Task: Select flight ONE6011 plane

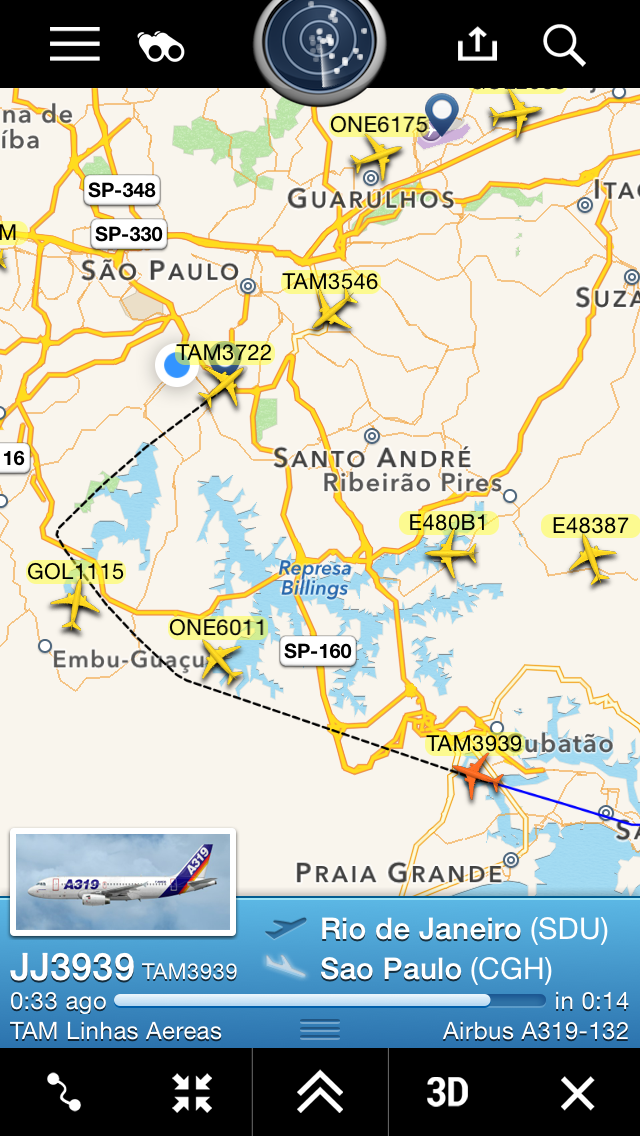Action: pyautogui.click(x=219, y=659)
